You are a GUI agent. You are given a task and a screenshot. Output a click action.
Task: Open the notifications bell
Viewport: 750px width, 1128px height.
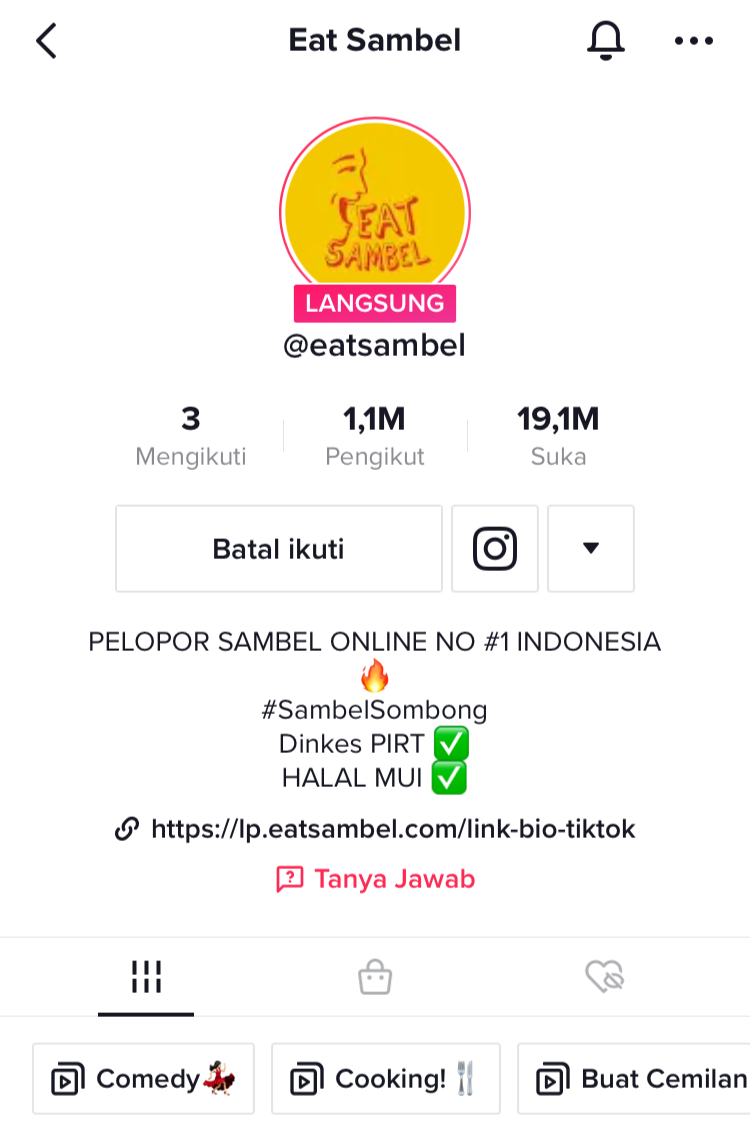click(x=605, y=41)
